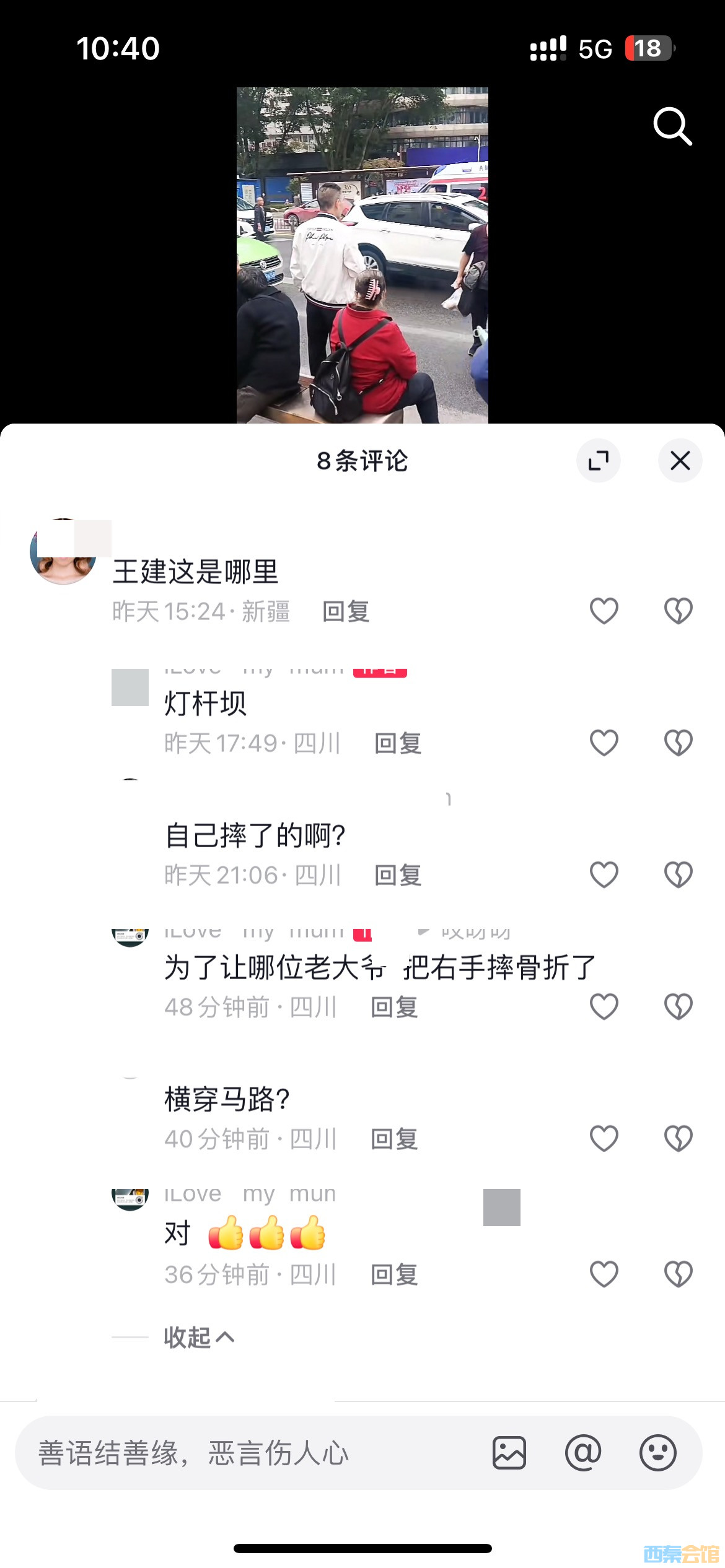725x1568 pixels.
Task: Like the comment 自己摔了的啊?
Action: click(x=604, y=875)
